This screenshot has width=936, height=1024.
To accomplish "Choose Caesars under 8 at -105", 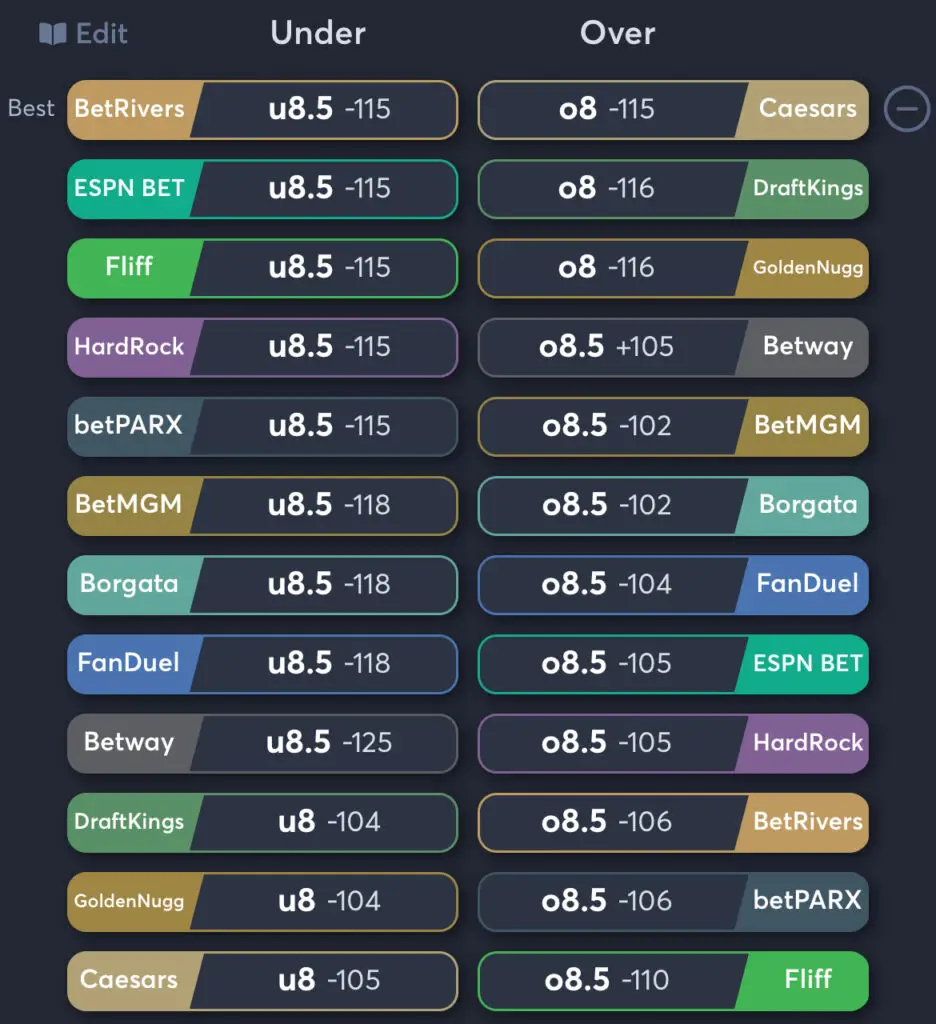I will pos(262,980).
